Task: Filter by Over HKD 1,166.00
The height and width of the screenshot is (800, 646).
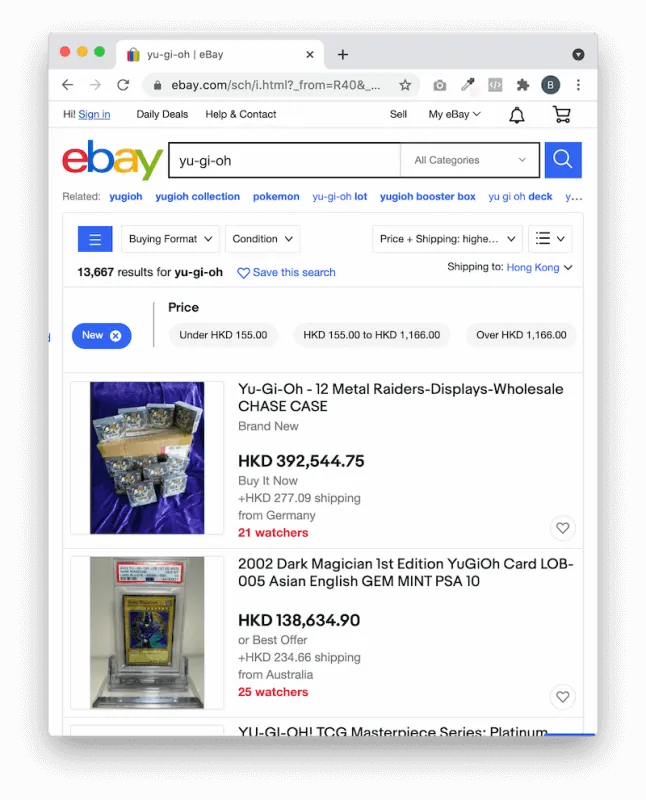Action: click(x=521, y=335)
